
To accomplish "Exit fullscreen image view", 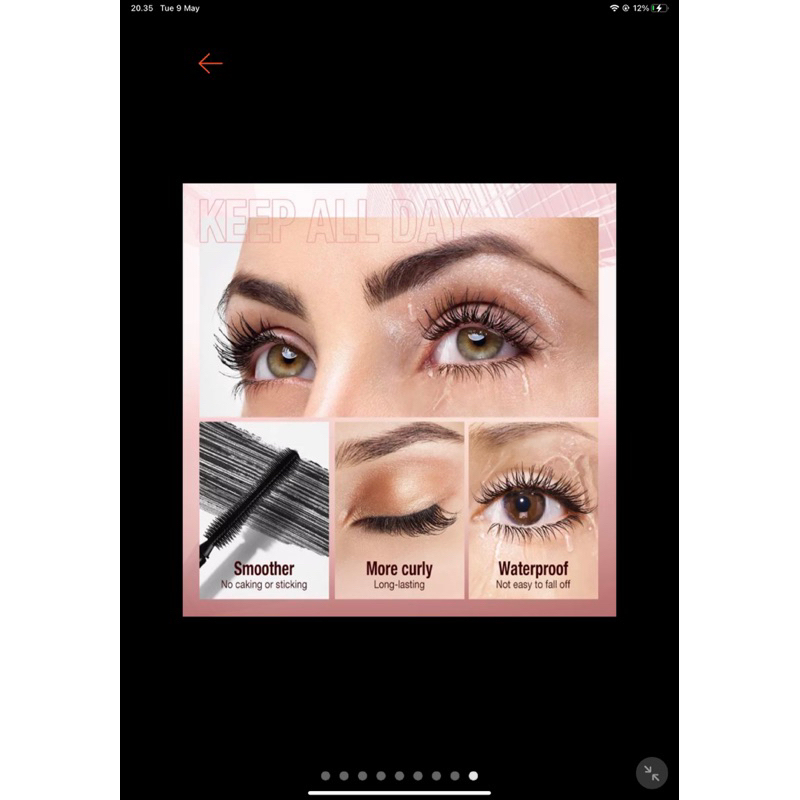I will click(652, 773).
